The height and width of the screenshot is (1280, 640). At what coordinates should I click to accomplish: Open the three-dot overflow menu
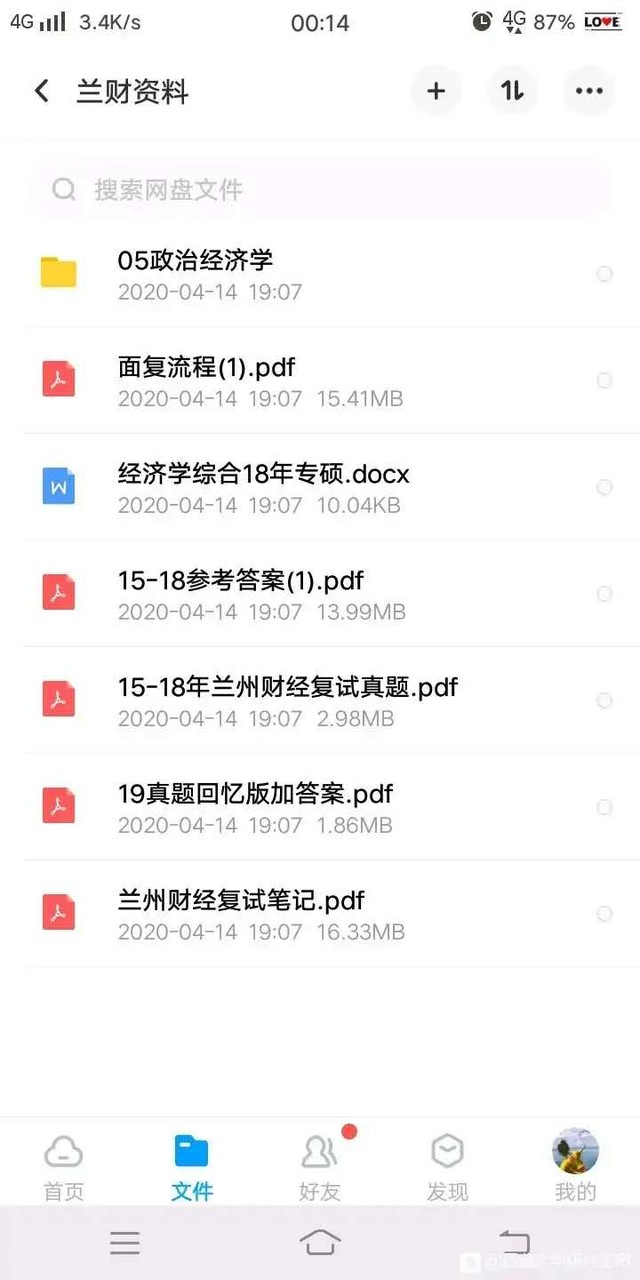[589, 91]
